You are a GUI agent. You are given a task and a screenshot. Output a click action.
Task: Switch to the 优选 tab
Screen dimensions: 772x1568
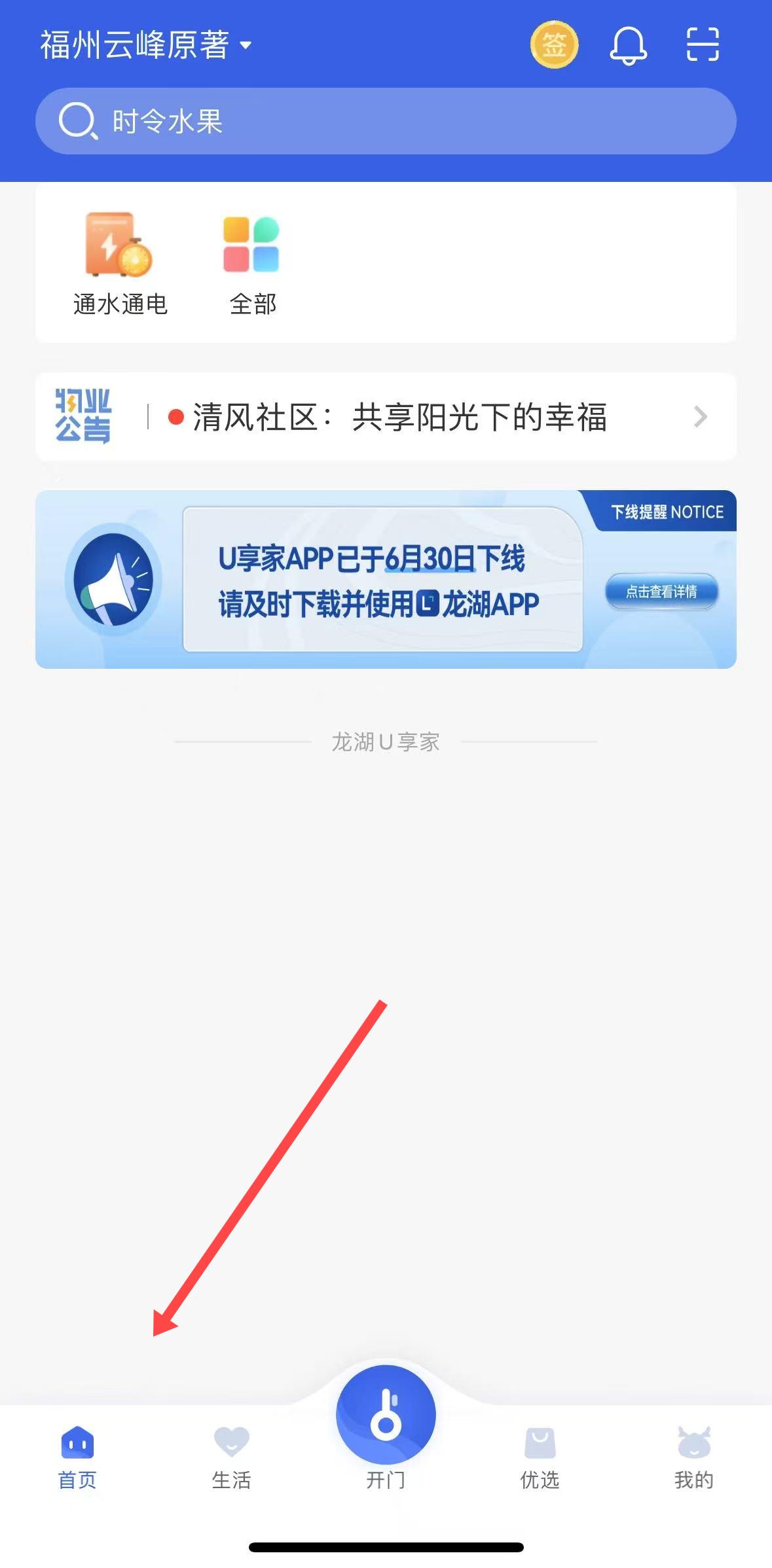pyautogui.click(x=540, y=1457)
